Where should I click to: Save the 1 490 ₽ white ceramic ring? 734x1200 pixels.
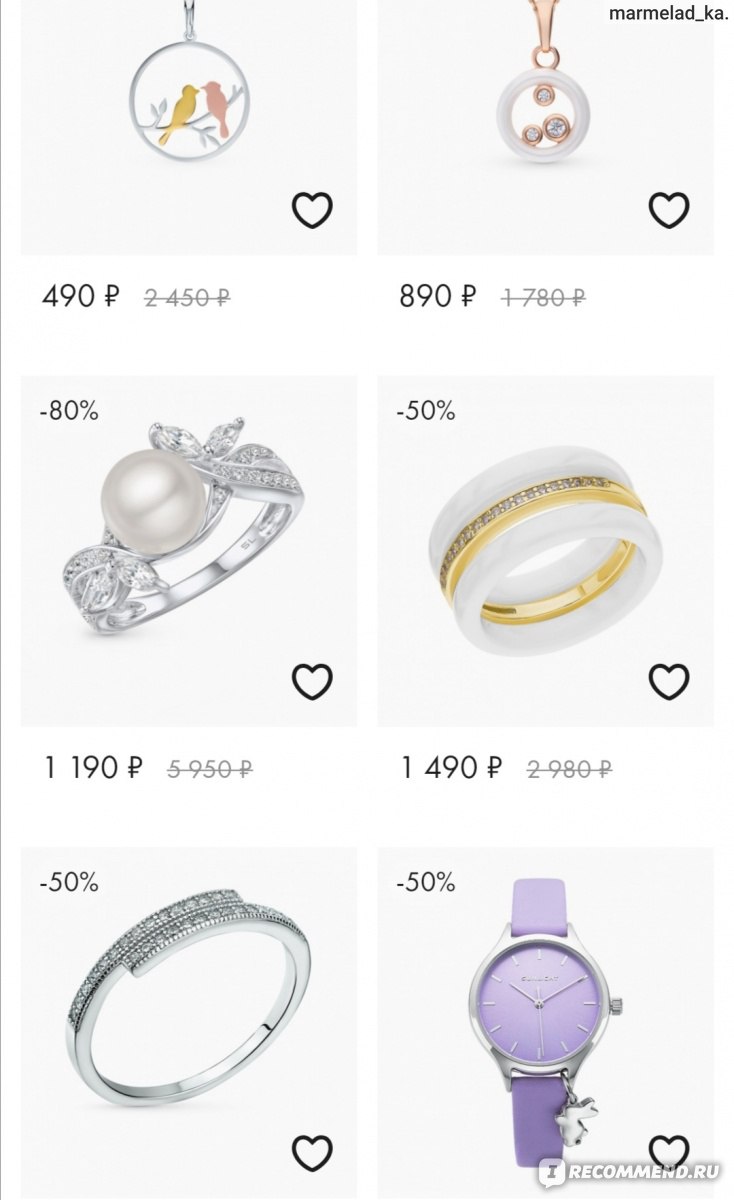669,682
